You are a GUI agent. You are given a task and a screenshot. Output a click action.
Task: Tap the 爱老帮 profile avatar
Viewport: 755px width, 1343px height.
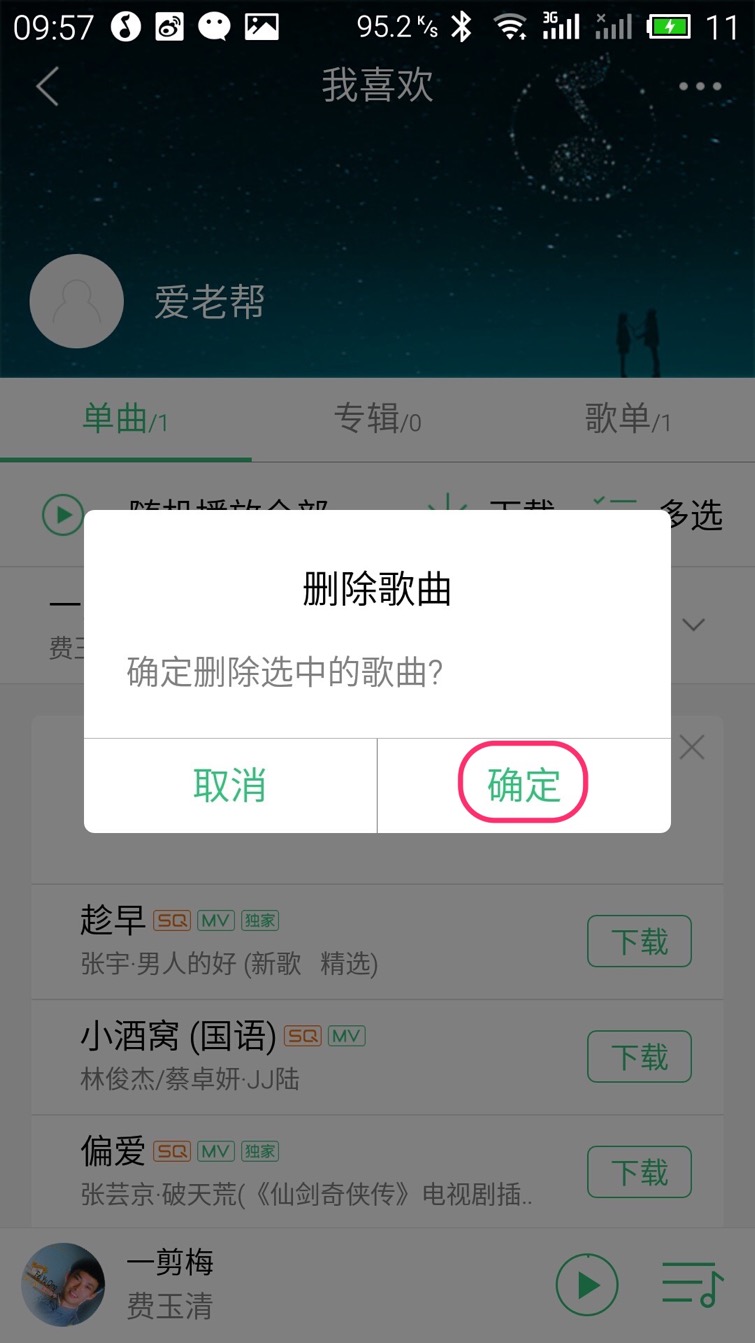77,301
